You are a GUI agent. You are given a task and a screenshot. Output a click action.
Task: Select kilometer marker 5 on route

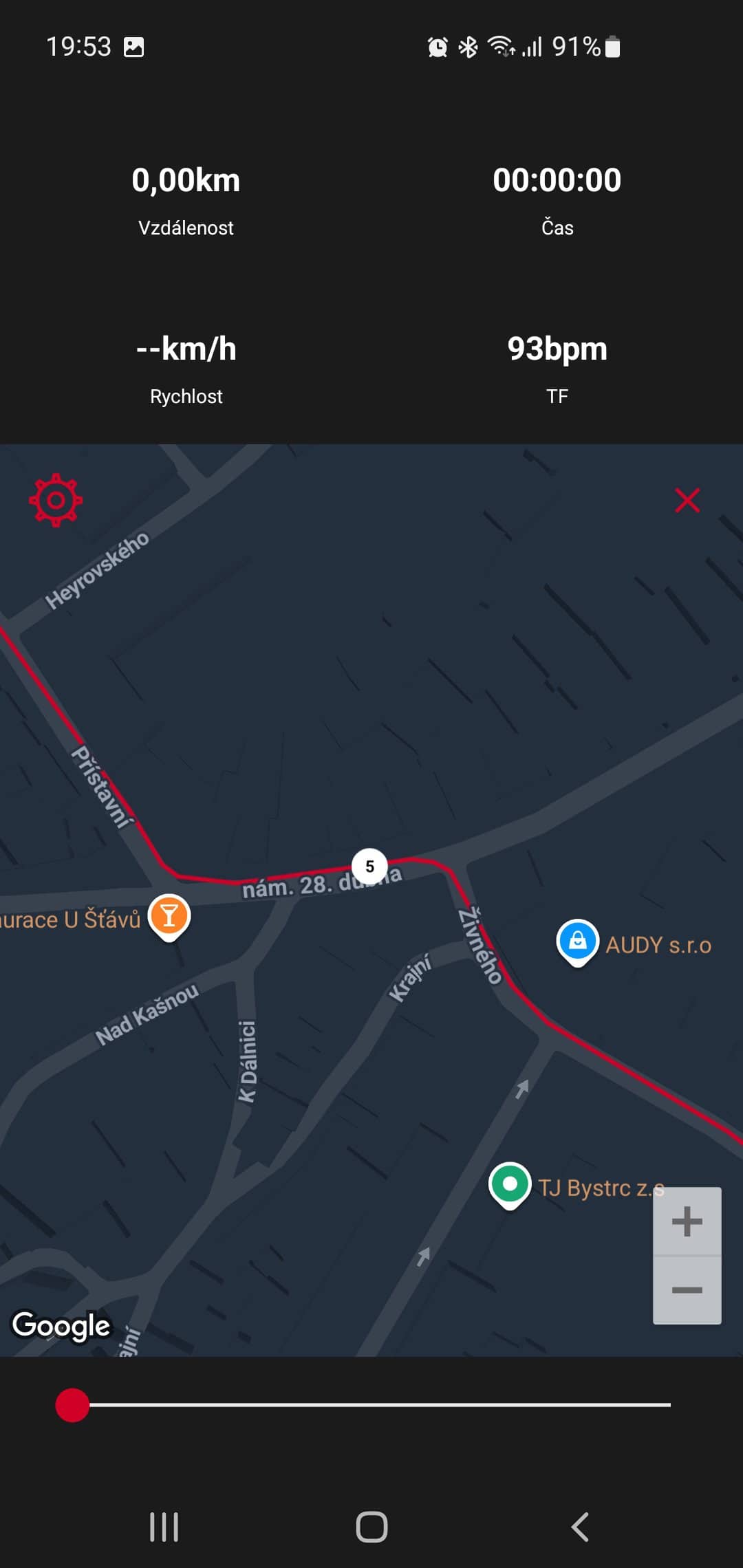tap(369, 866)
